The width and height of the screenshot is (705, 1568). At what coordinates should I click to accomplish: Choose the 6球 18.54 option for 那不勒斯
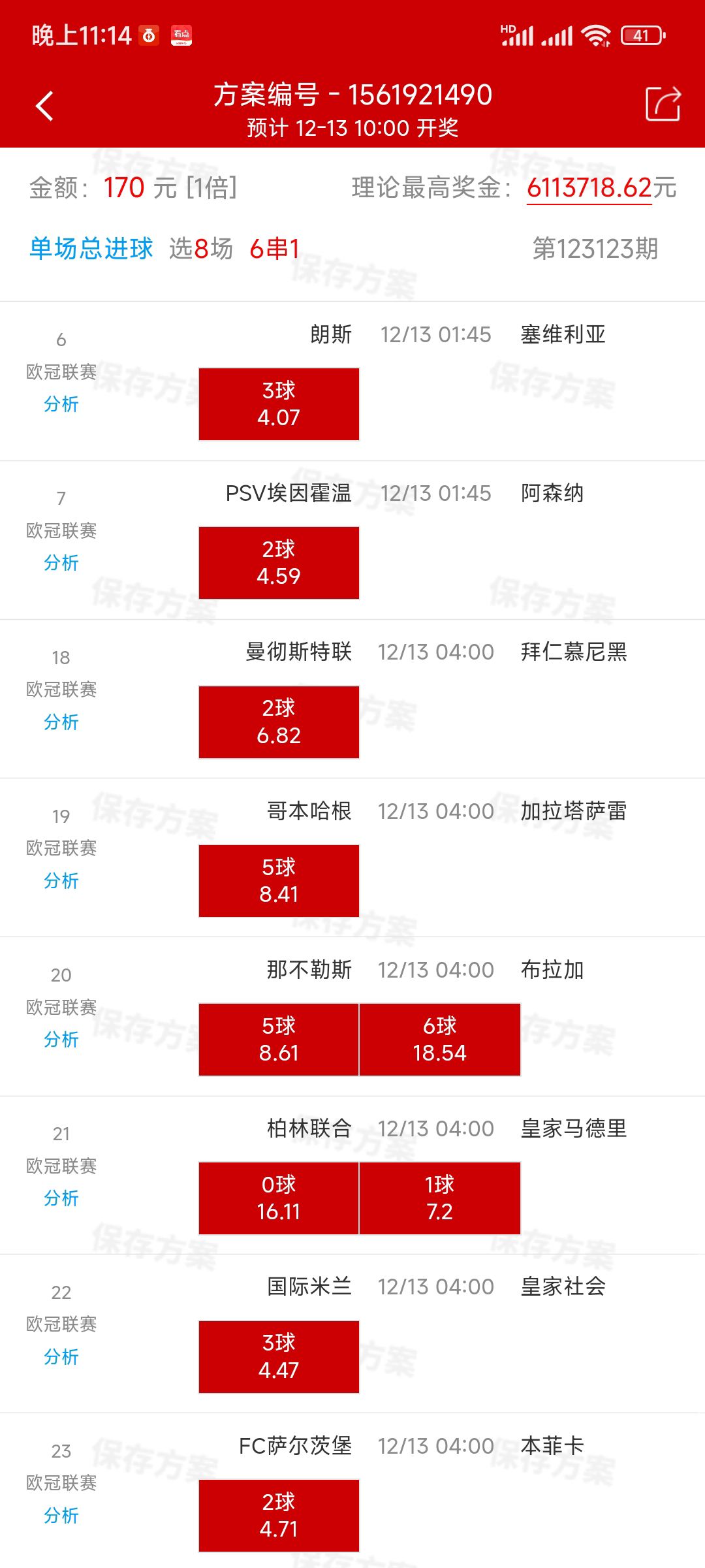[439, 1039]
